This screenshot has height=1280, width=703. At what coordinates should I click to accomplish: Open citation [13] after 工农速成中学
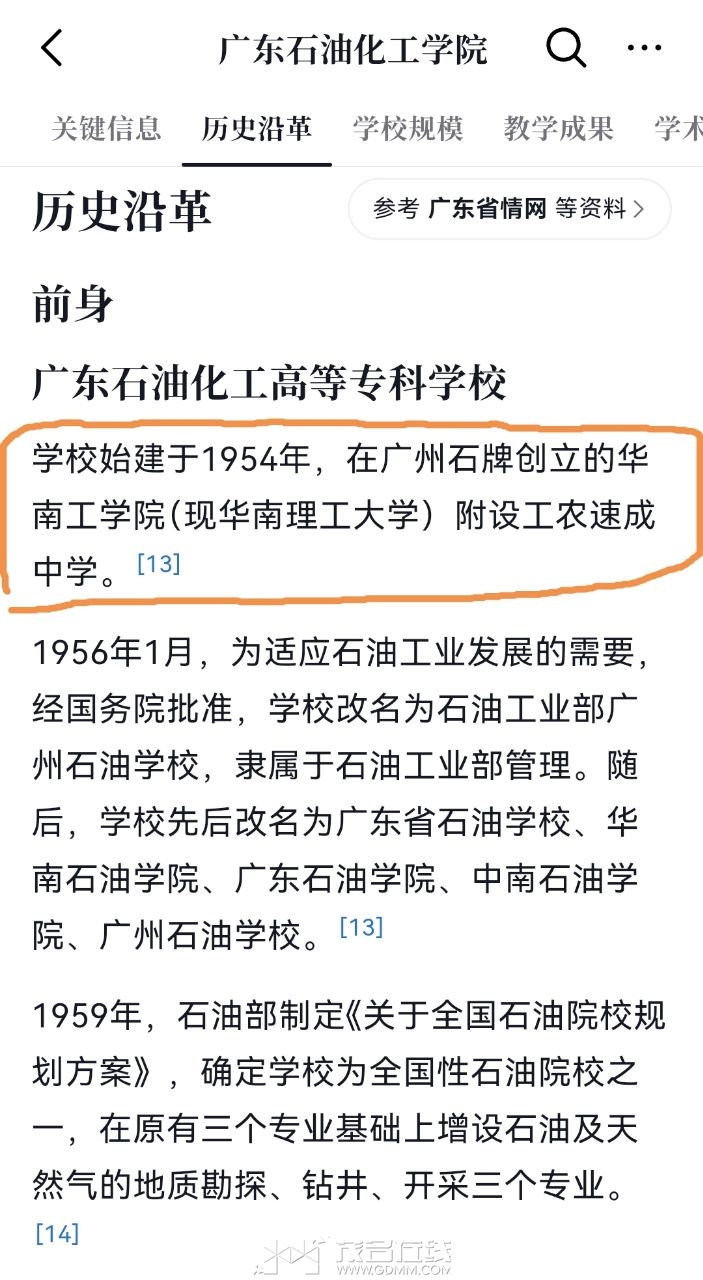pyautogui.click(x=158, y=564)
